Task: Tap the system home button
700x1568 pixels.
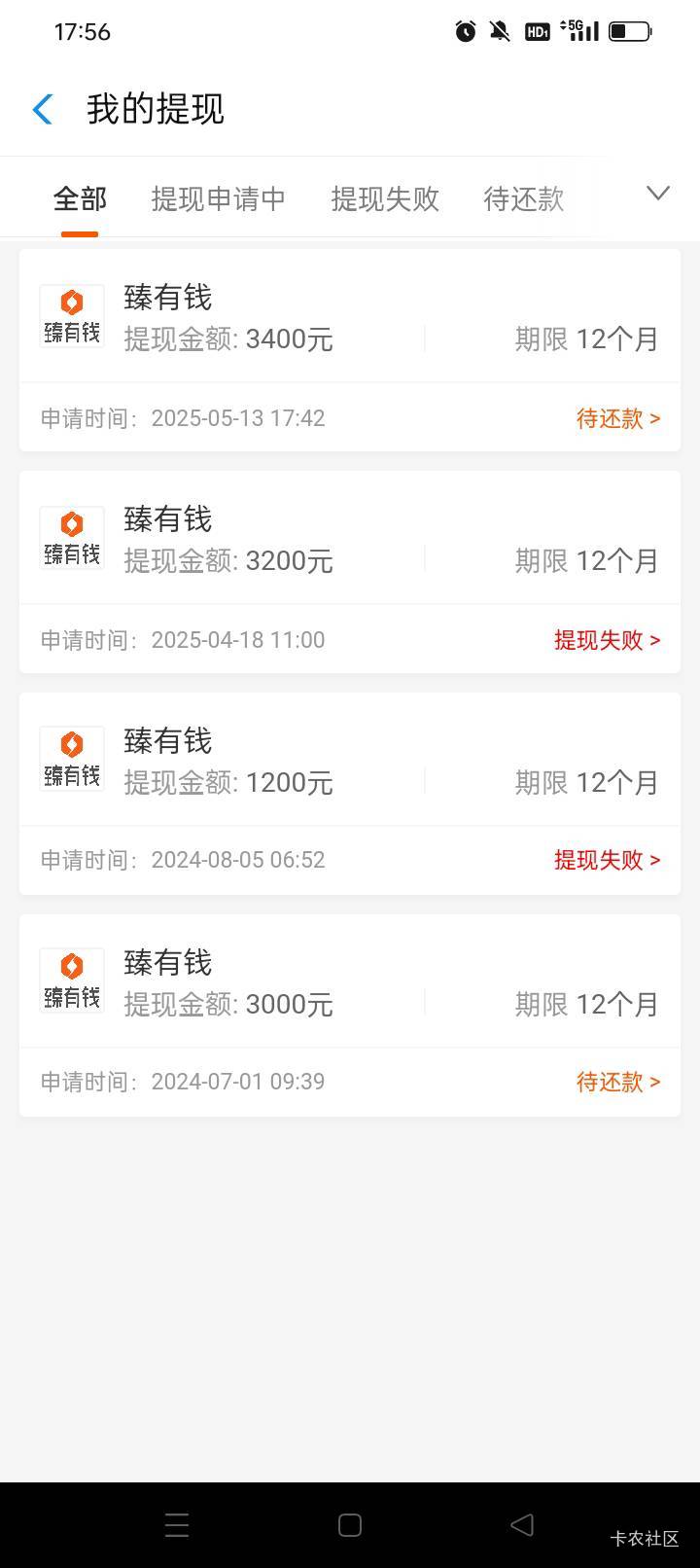Action: pyautogui.click(x=350, y=1525)
